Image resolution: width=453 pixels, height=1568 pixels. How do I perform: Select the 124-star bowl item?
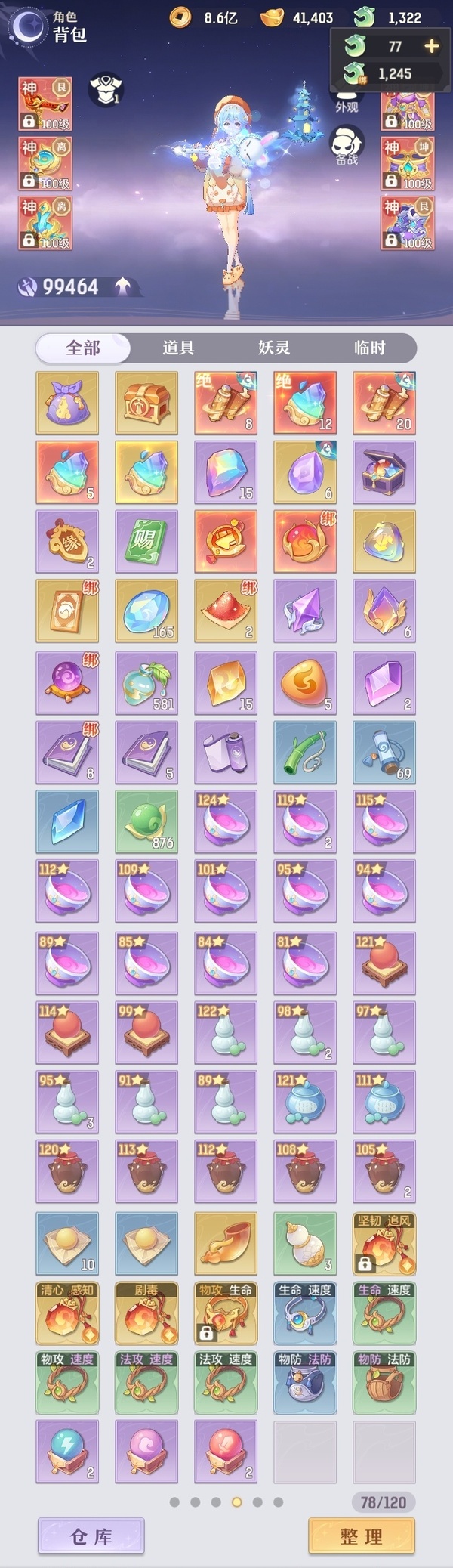pos(226,822)
